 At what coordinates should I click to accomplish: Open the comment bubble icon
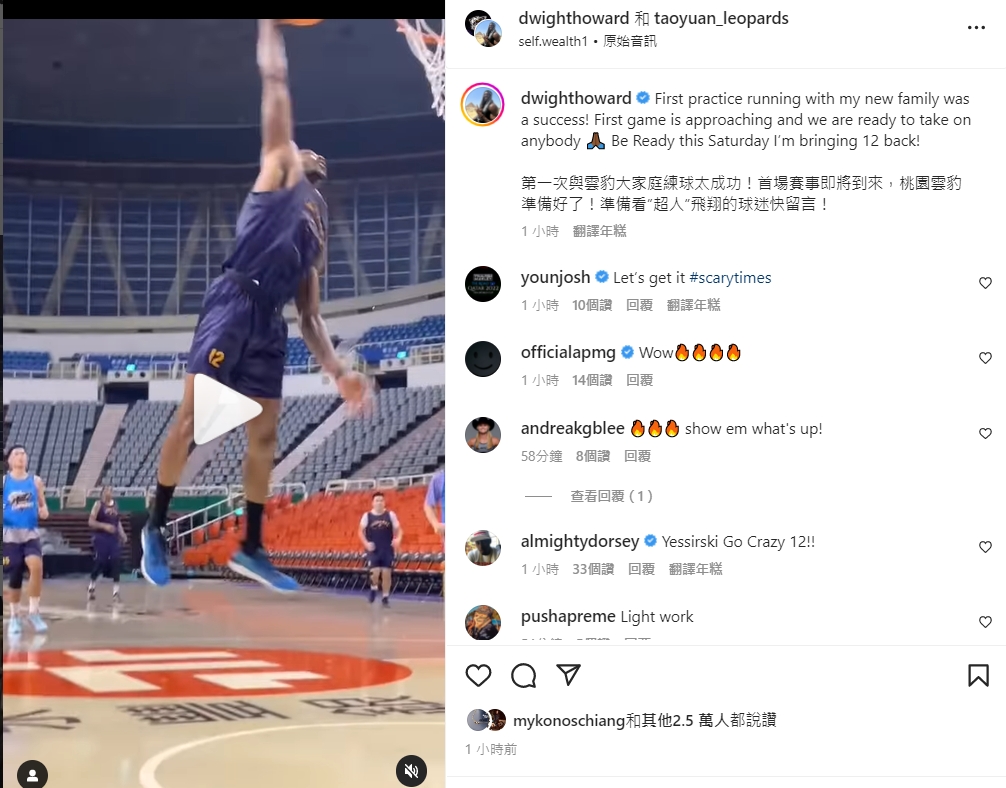click(524, 675)
